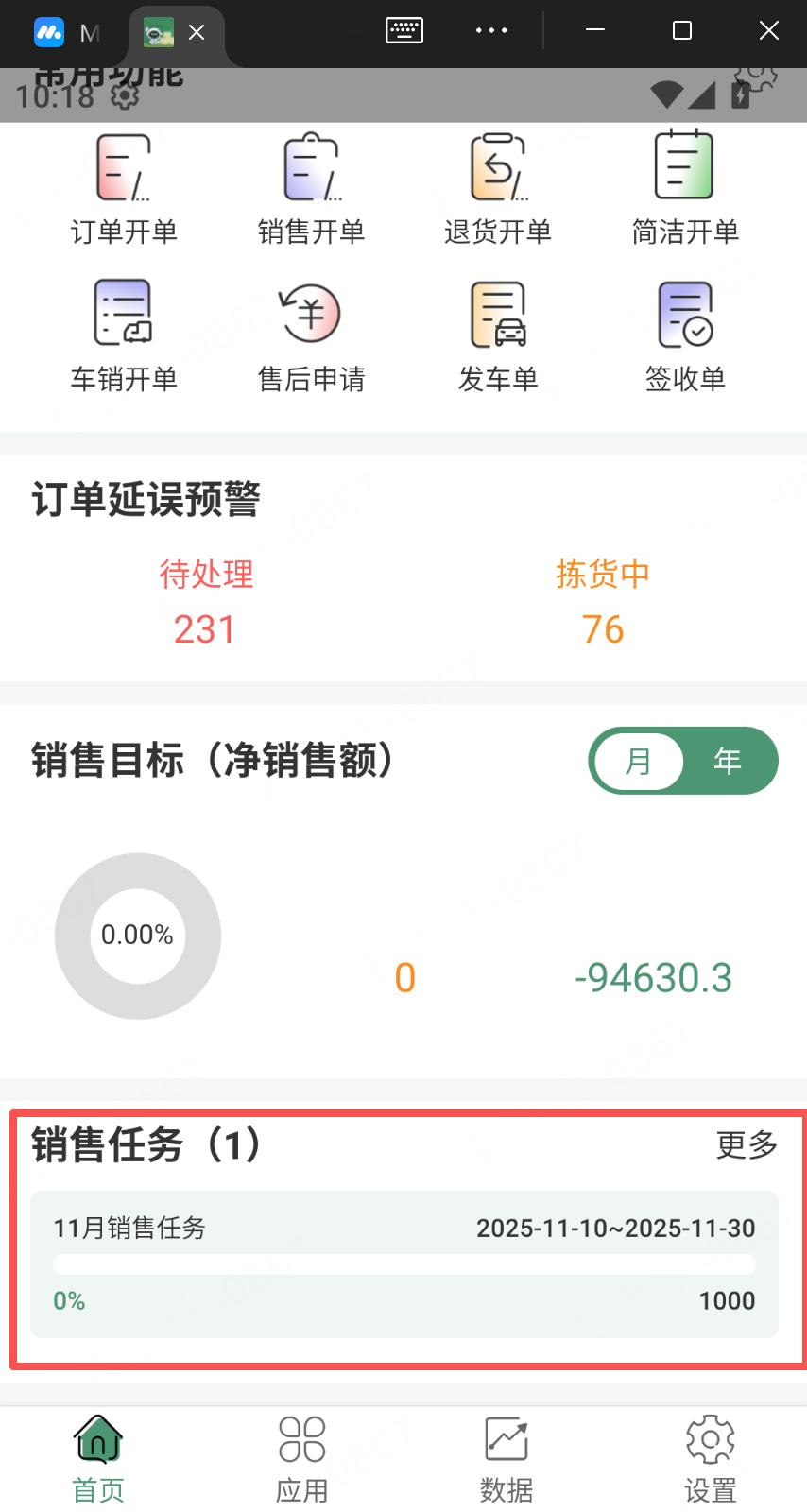
Task: Open 签收单 sign-off receipt
Action: pos(685,335)
